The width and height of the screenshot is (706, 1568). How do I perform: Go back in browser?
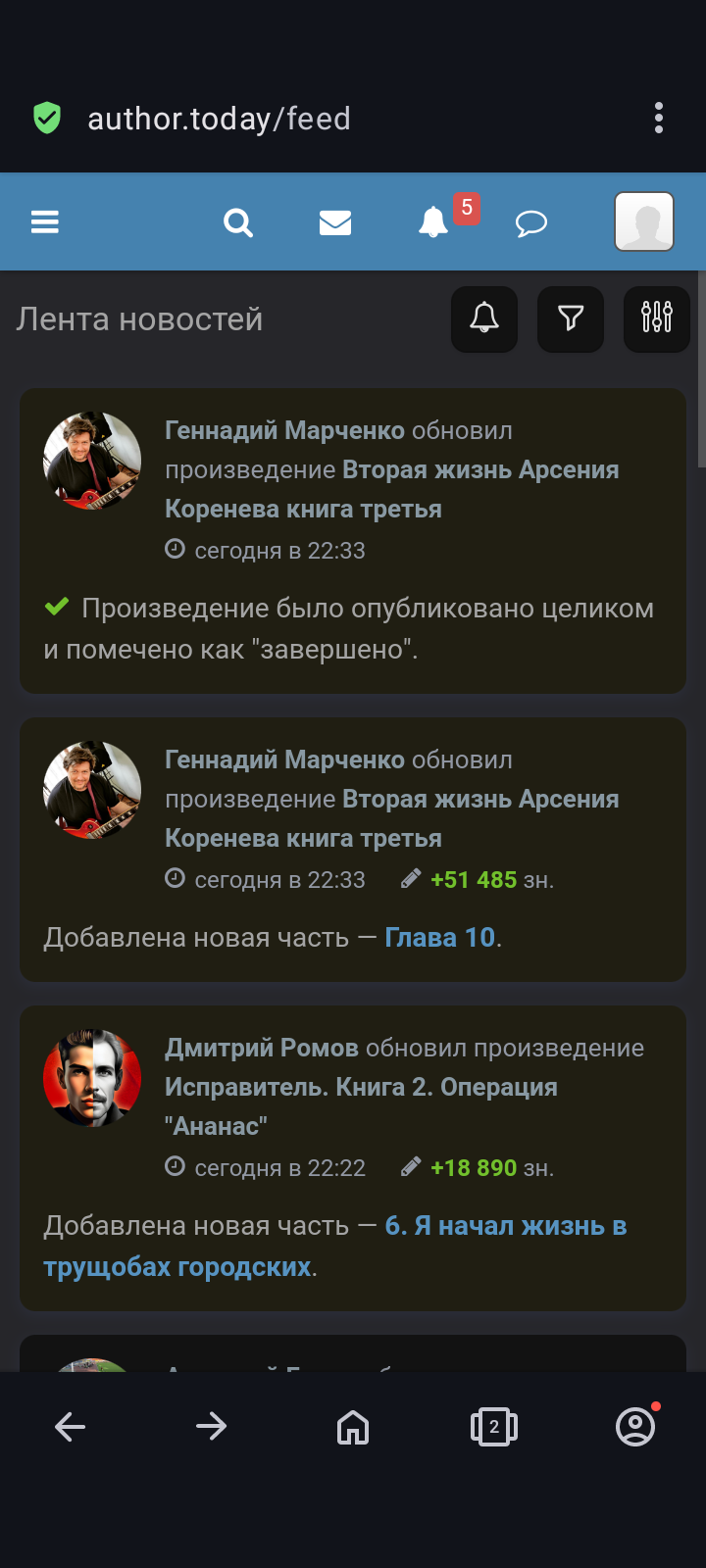click(71, 1427)
